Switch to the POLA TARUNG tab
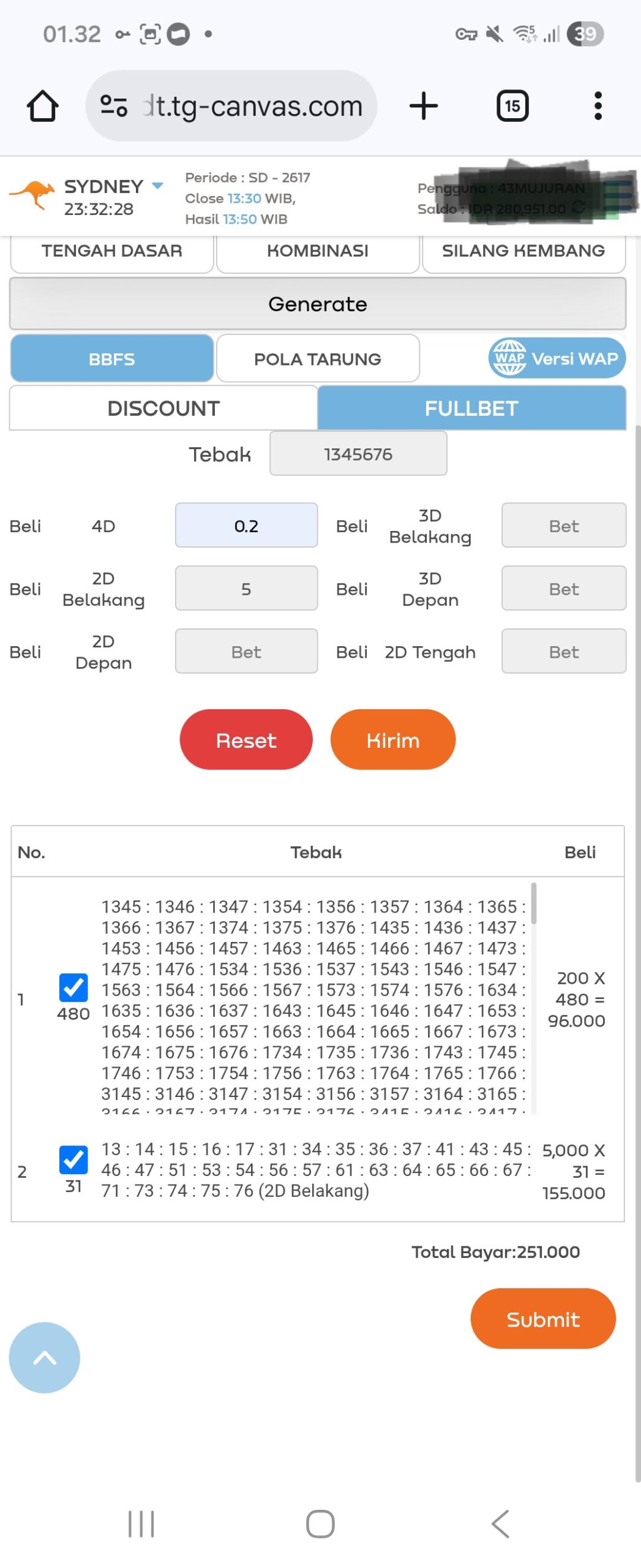The width and height of the screenshot is (641, 1568). tap(317, 359)
